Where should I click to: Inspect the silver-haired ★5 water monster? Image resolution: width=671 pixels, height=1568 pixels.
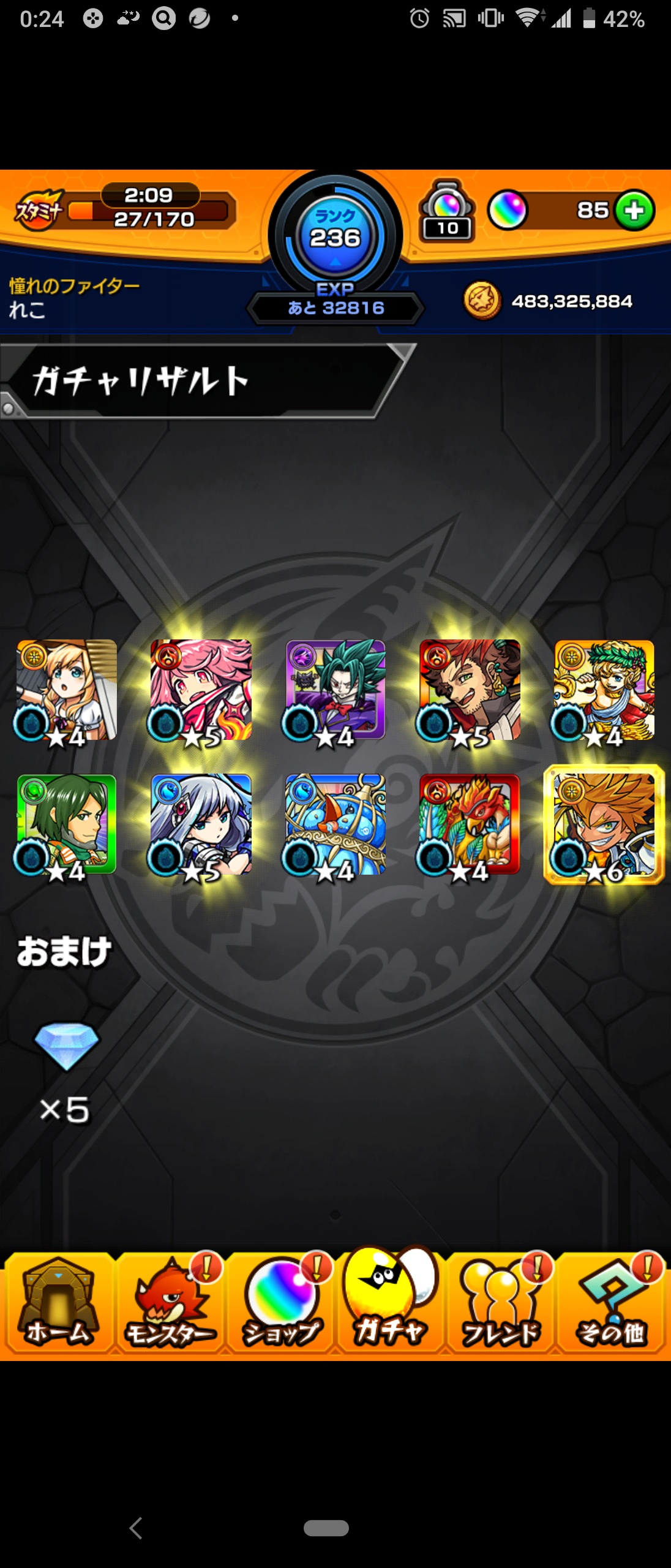tap(201, 824)
